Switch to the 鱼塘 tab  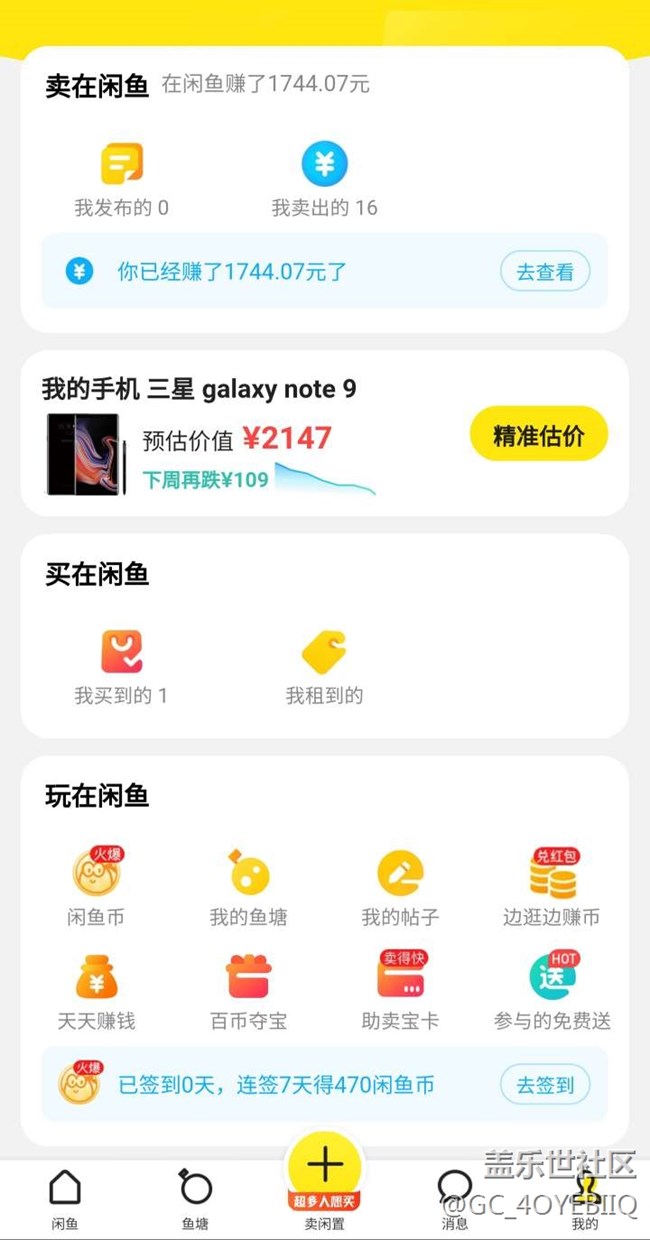coord(195,1199)
